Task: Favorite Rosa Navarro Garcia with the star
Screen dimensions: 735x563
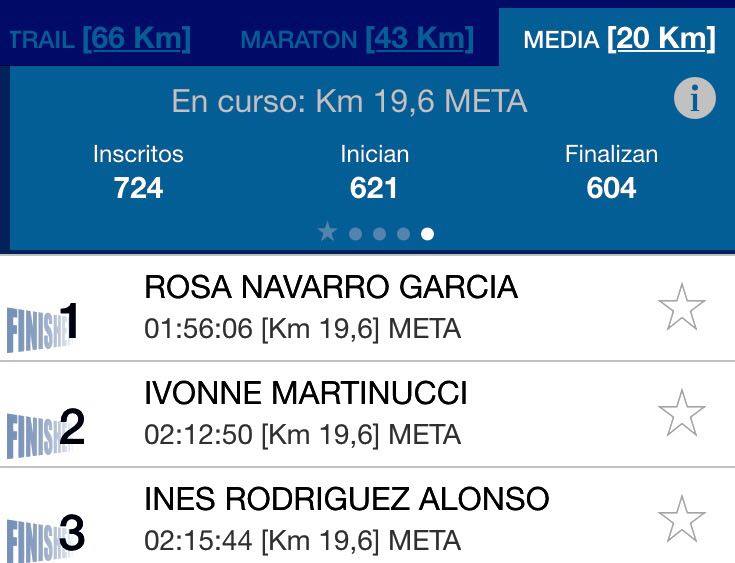Action: coord(681,307)
